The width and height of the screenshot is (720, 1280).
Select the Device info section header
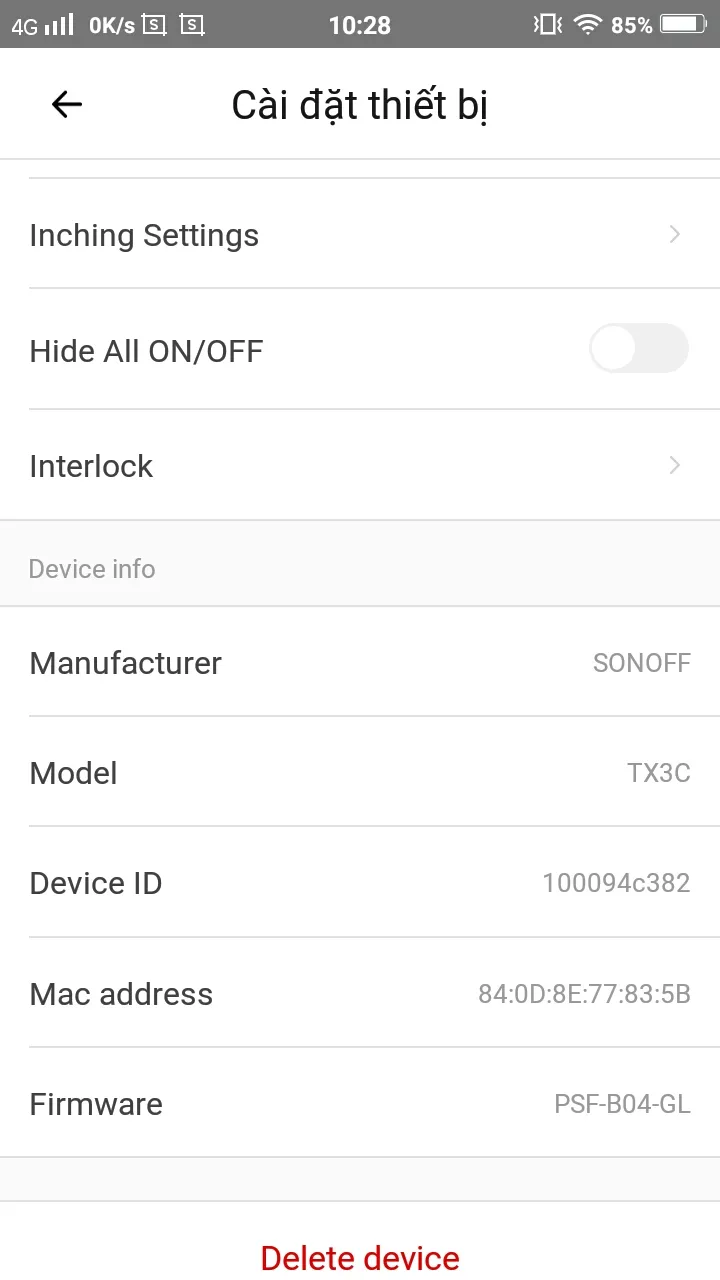92,568
